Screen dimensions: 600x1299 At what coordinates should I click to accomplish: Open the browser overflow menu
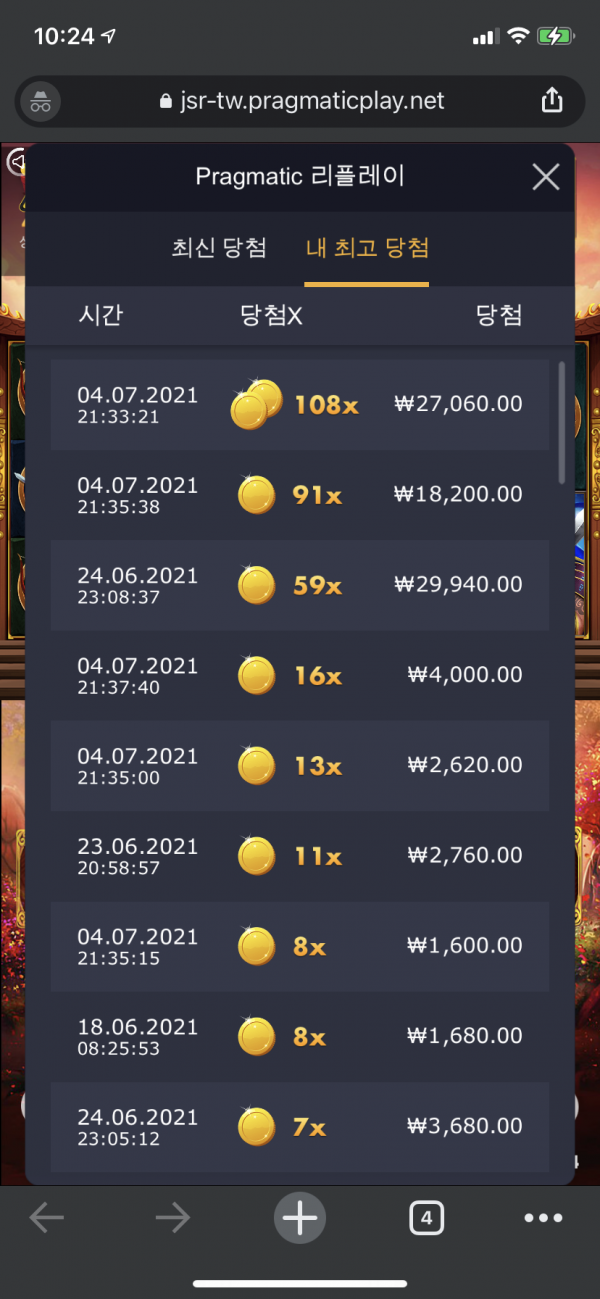click(x=543, y=1218)
